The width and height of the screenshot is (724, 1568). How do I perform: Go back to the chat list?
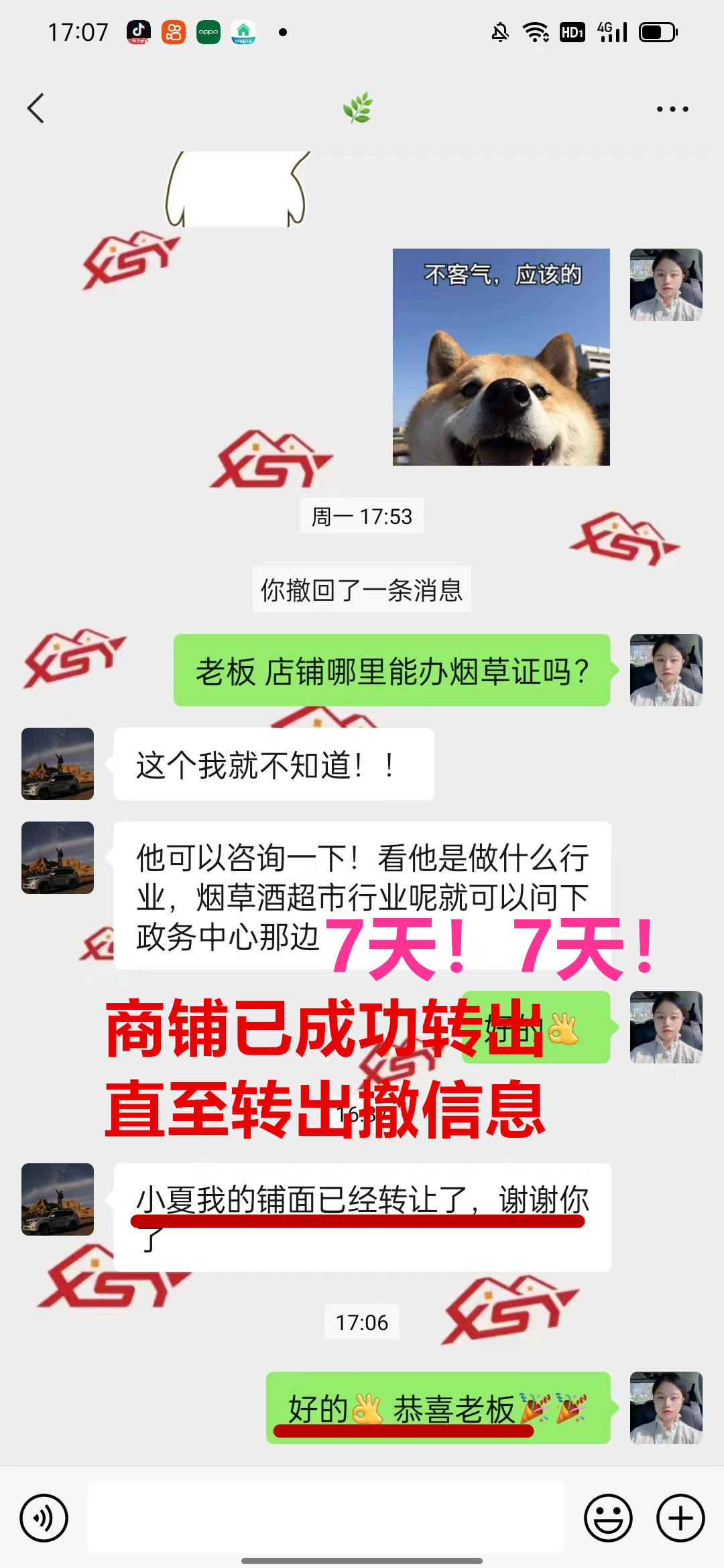[x=36, y=108]
